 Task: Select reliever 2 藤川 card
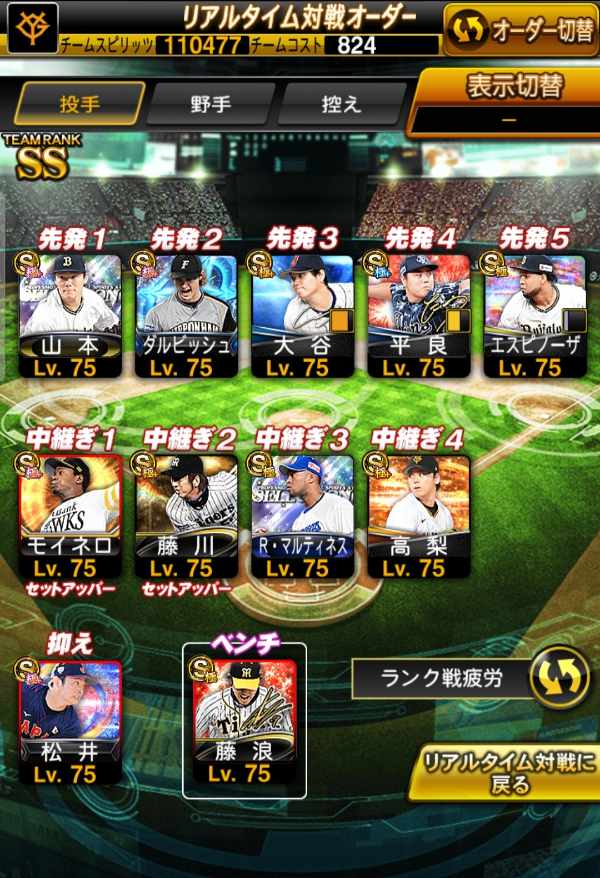(187, 515)
